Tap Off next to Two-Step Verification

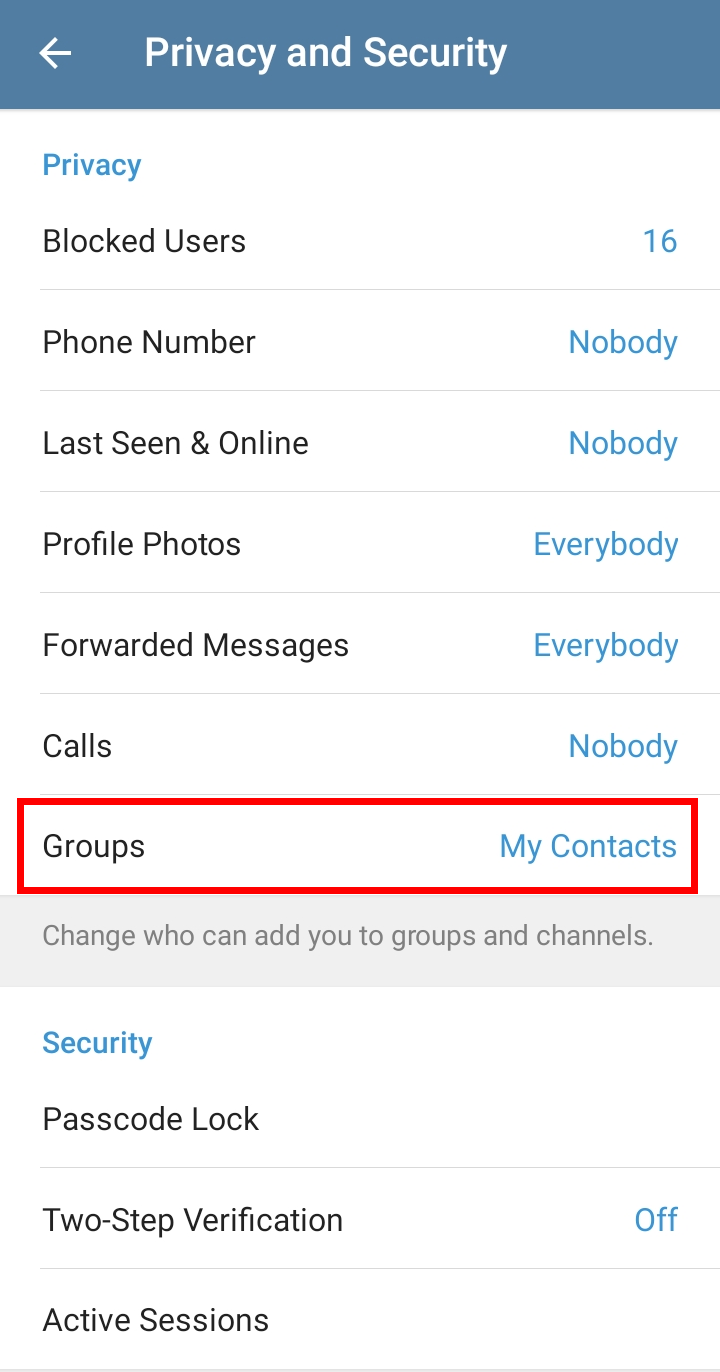tap(656, 1219)
